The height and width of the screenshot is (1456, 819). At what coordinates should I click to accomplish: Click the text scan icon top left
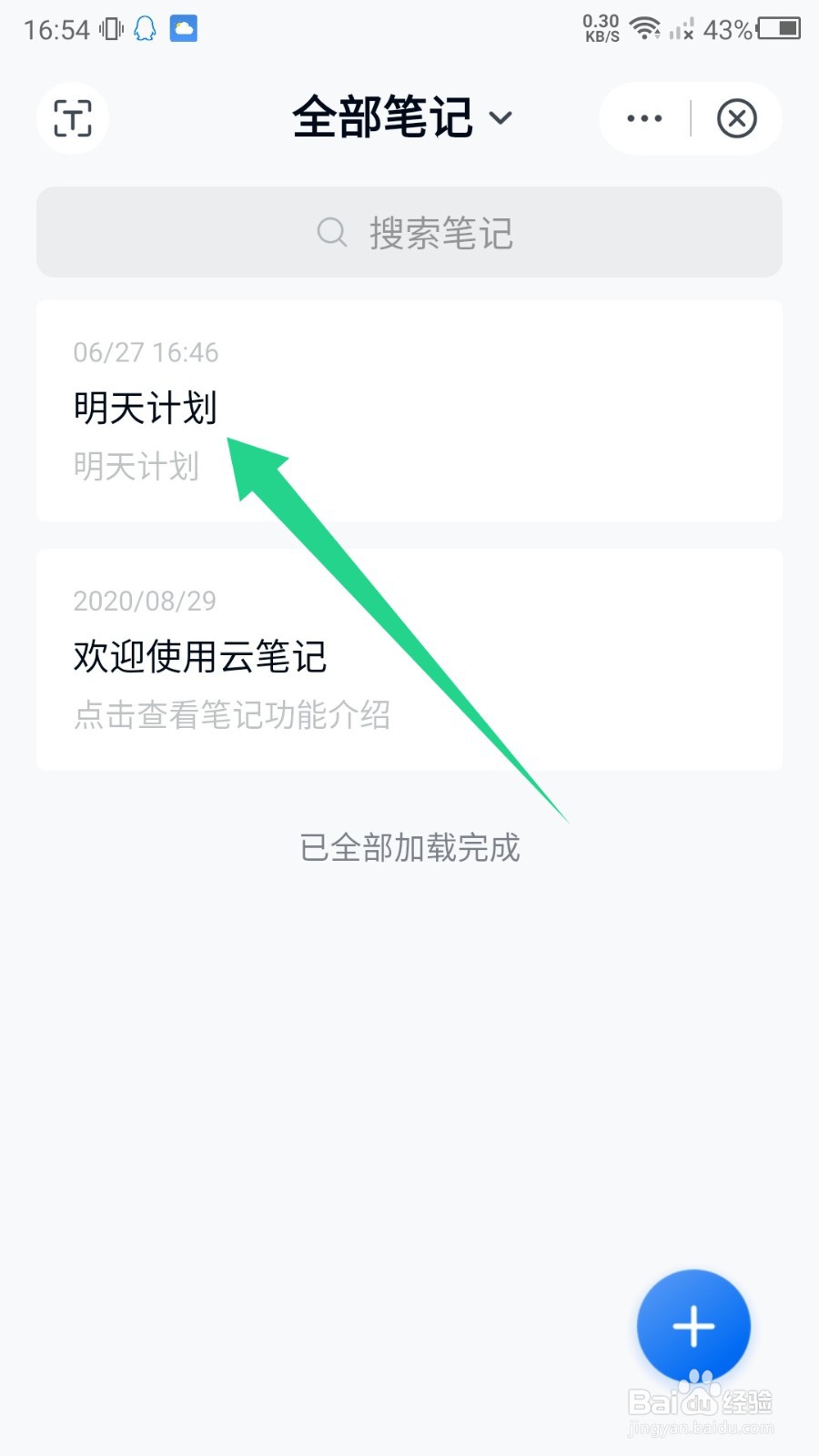73,118
